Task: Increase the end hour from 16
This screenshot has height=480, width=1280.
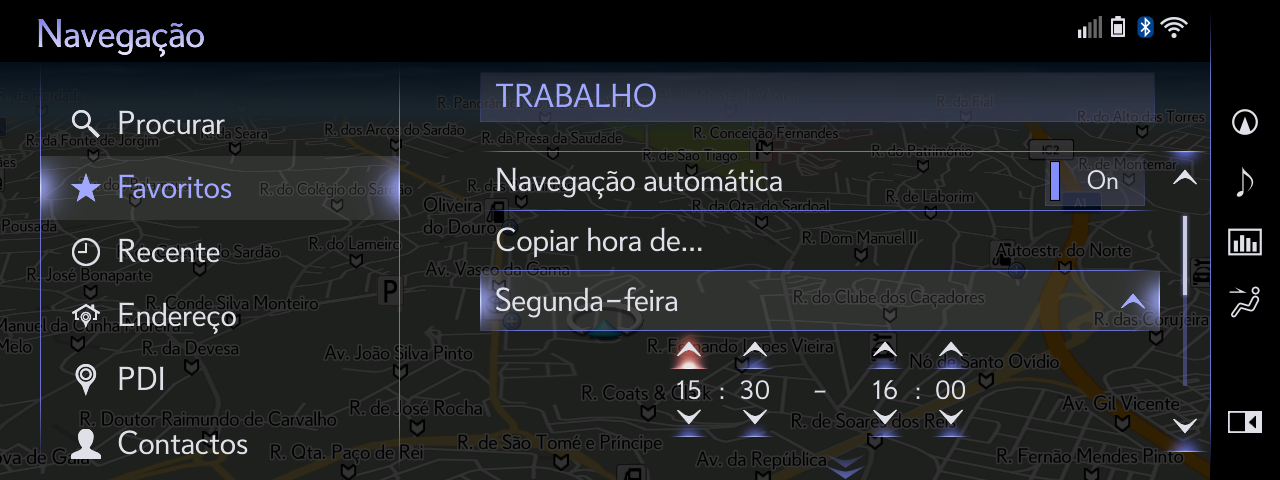Action: 884,351
